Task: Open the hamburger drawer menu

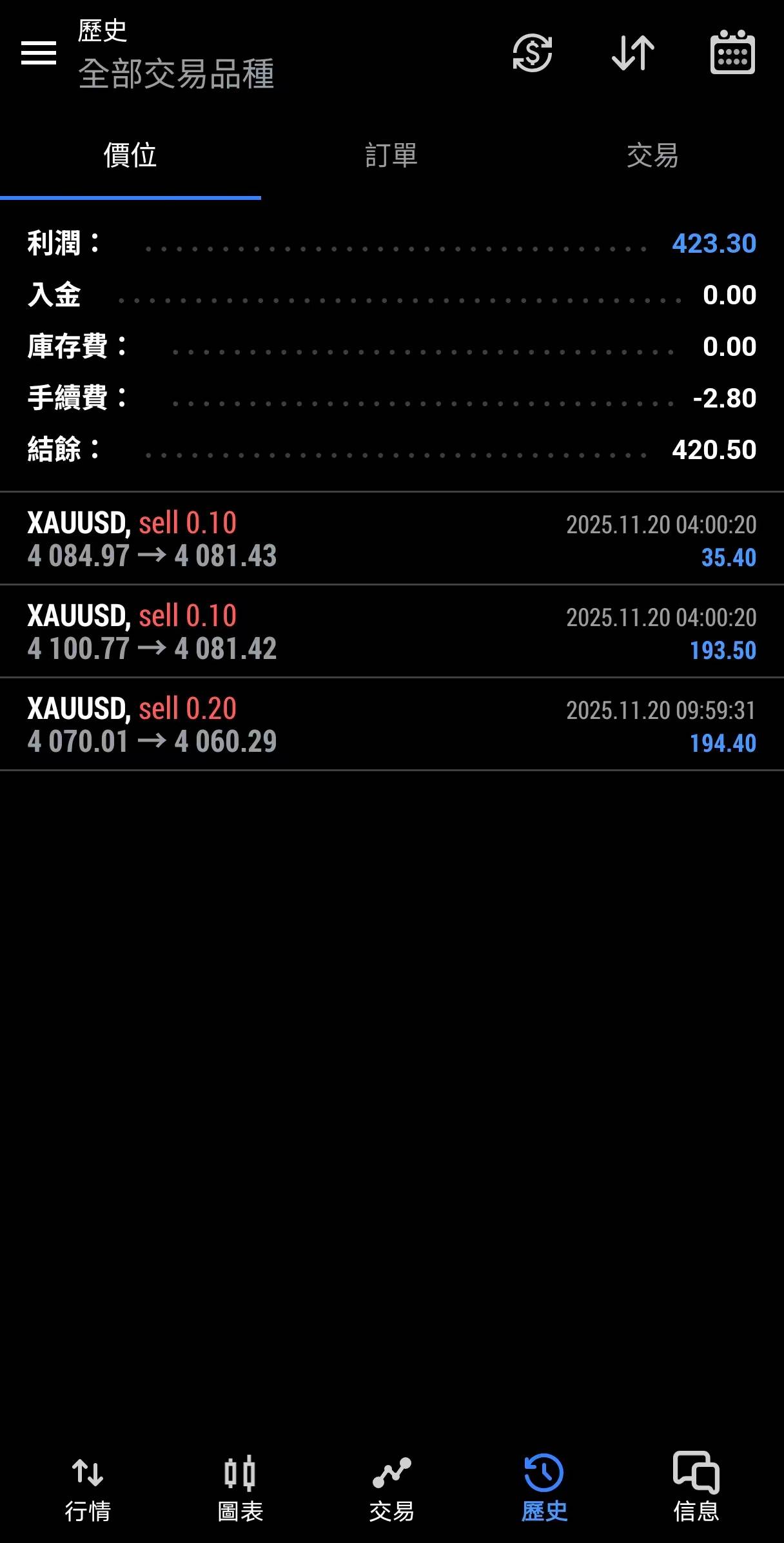Action: coord(39,53)
